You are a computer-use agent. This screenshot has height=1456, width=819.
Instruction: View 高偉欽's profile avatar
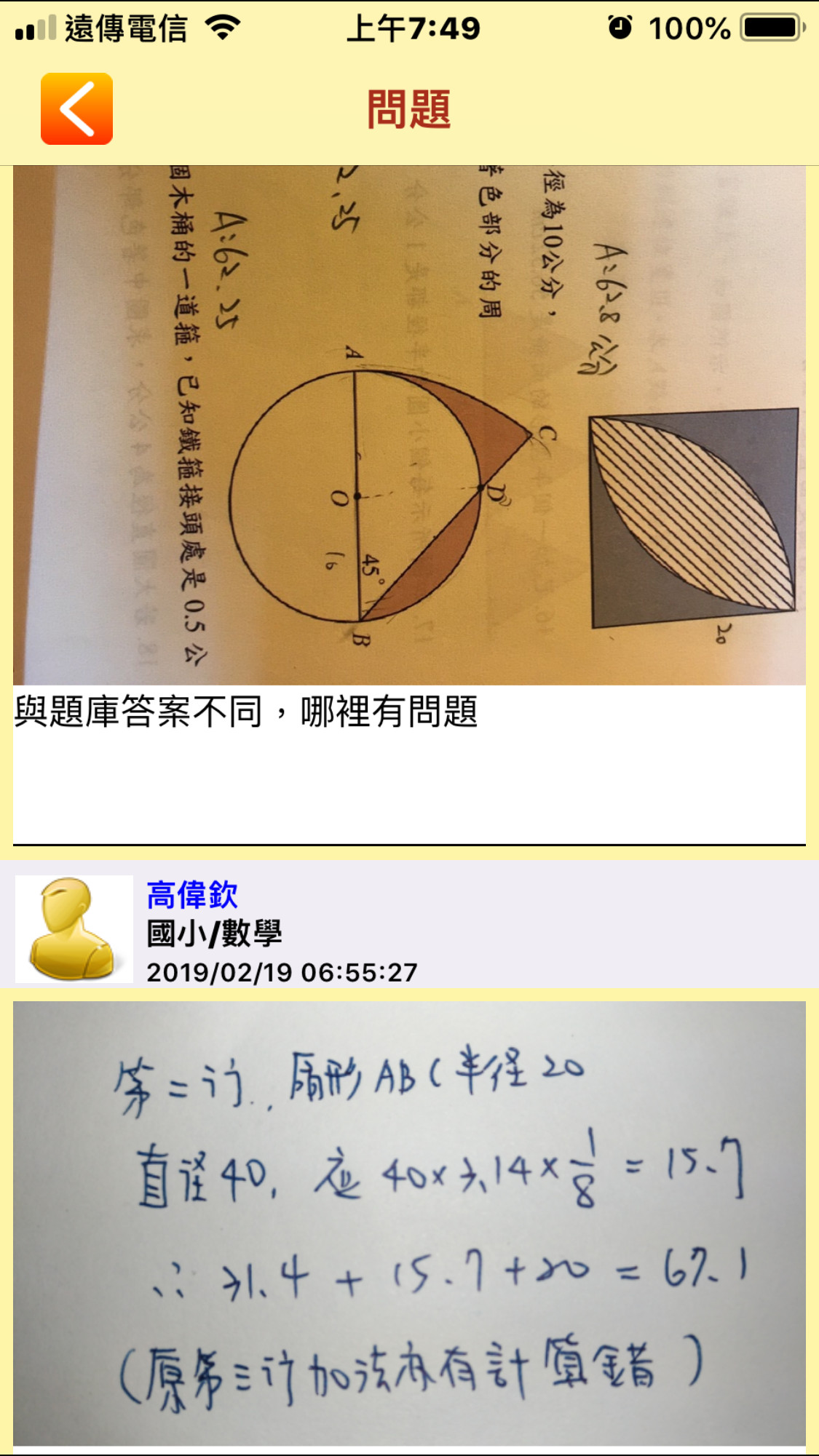point(74,928)
